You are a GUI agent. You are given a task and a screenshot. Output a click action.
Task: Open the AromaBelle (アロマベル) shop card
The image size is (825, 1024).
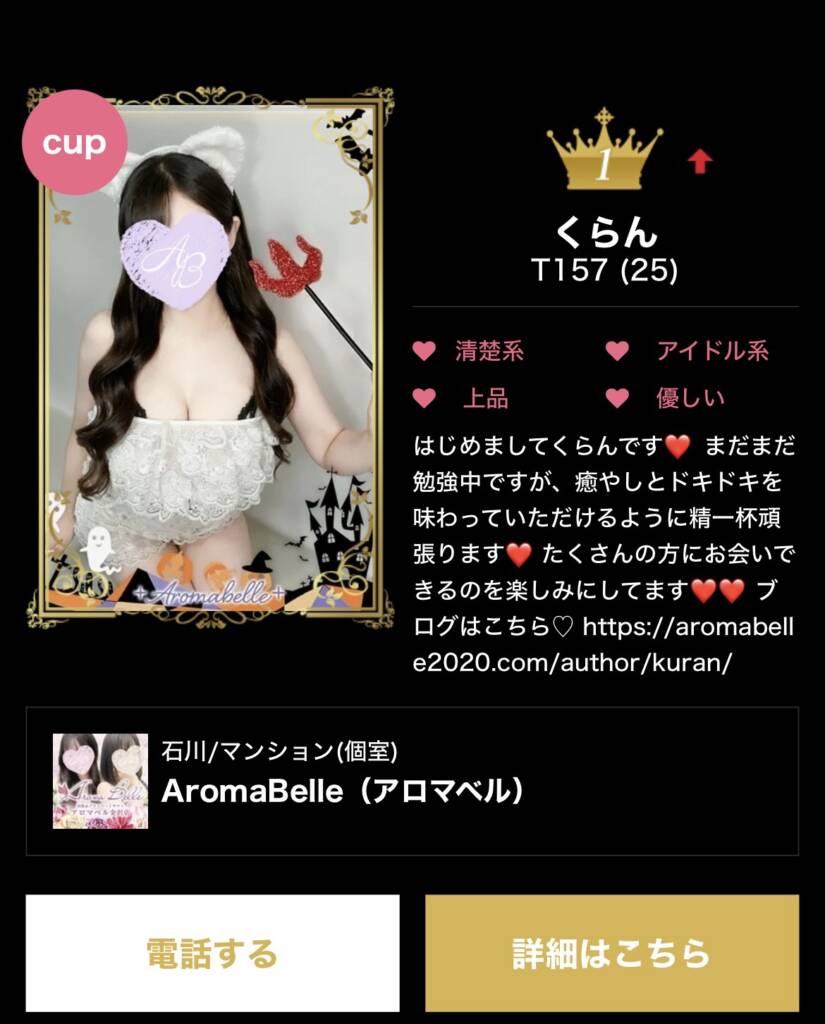[x=412, y=781]
